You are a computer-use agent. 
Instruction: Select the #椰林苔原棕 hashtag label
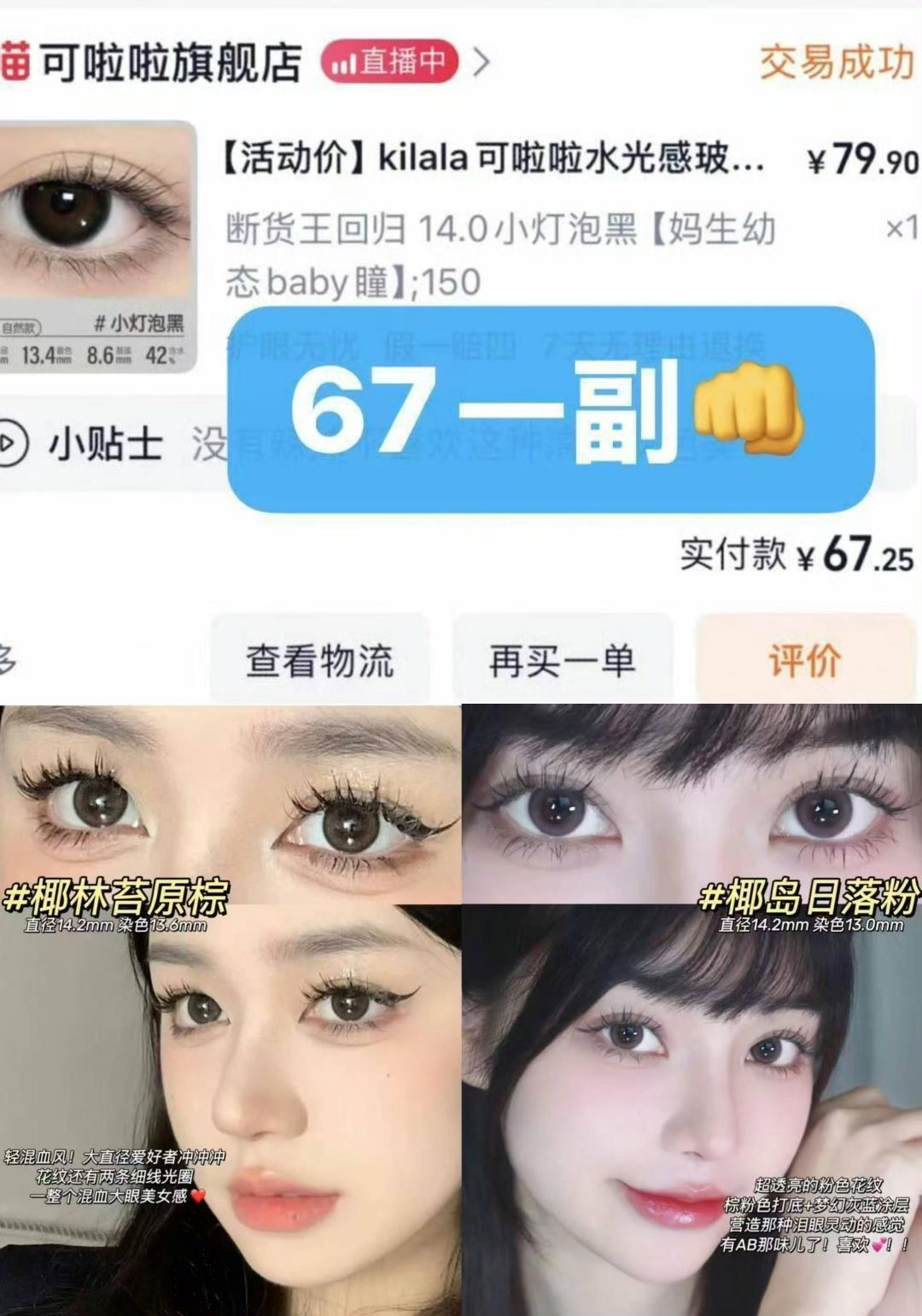coord(111,897)
